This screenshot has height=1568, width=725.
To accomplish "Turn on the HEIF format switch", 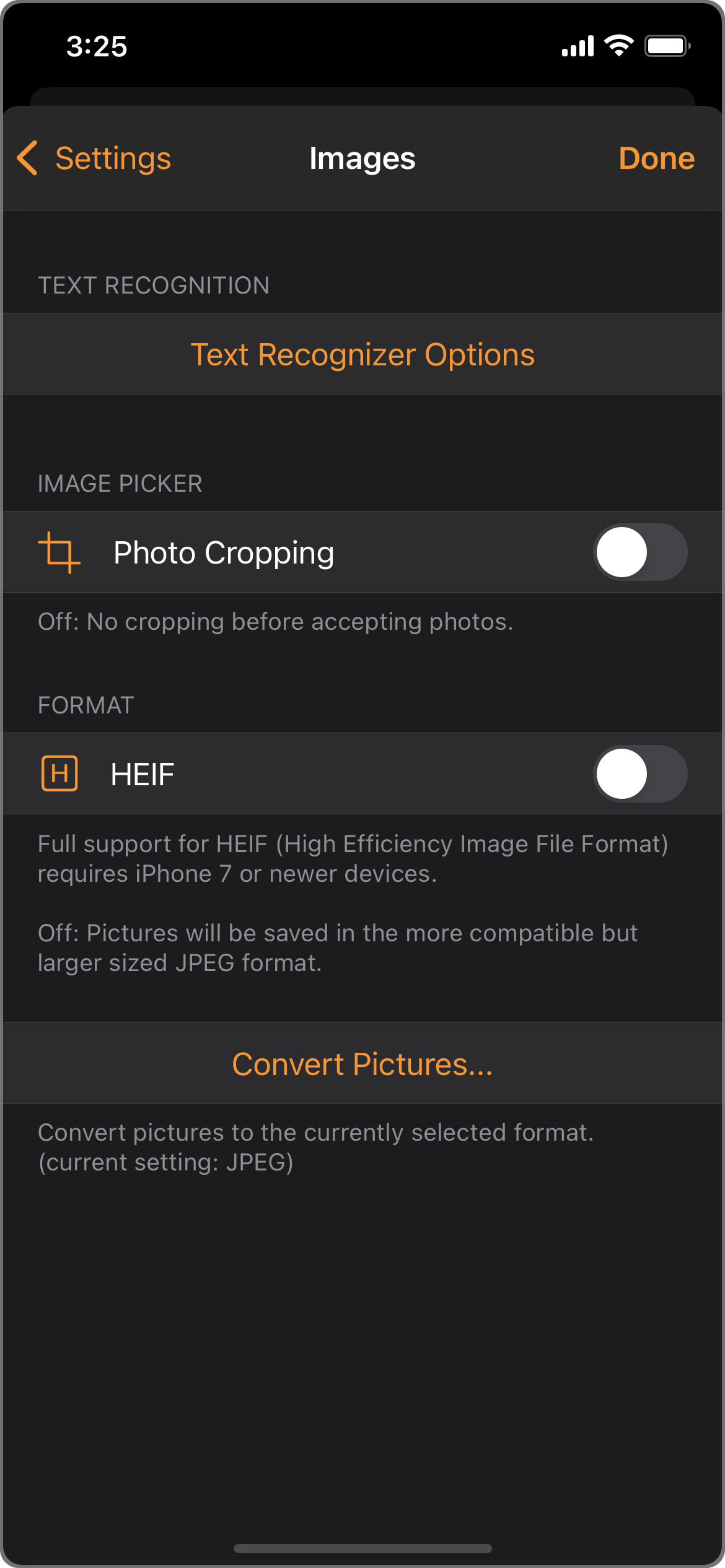I will click(x=640, y=774).
